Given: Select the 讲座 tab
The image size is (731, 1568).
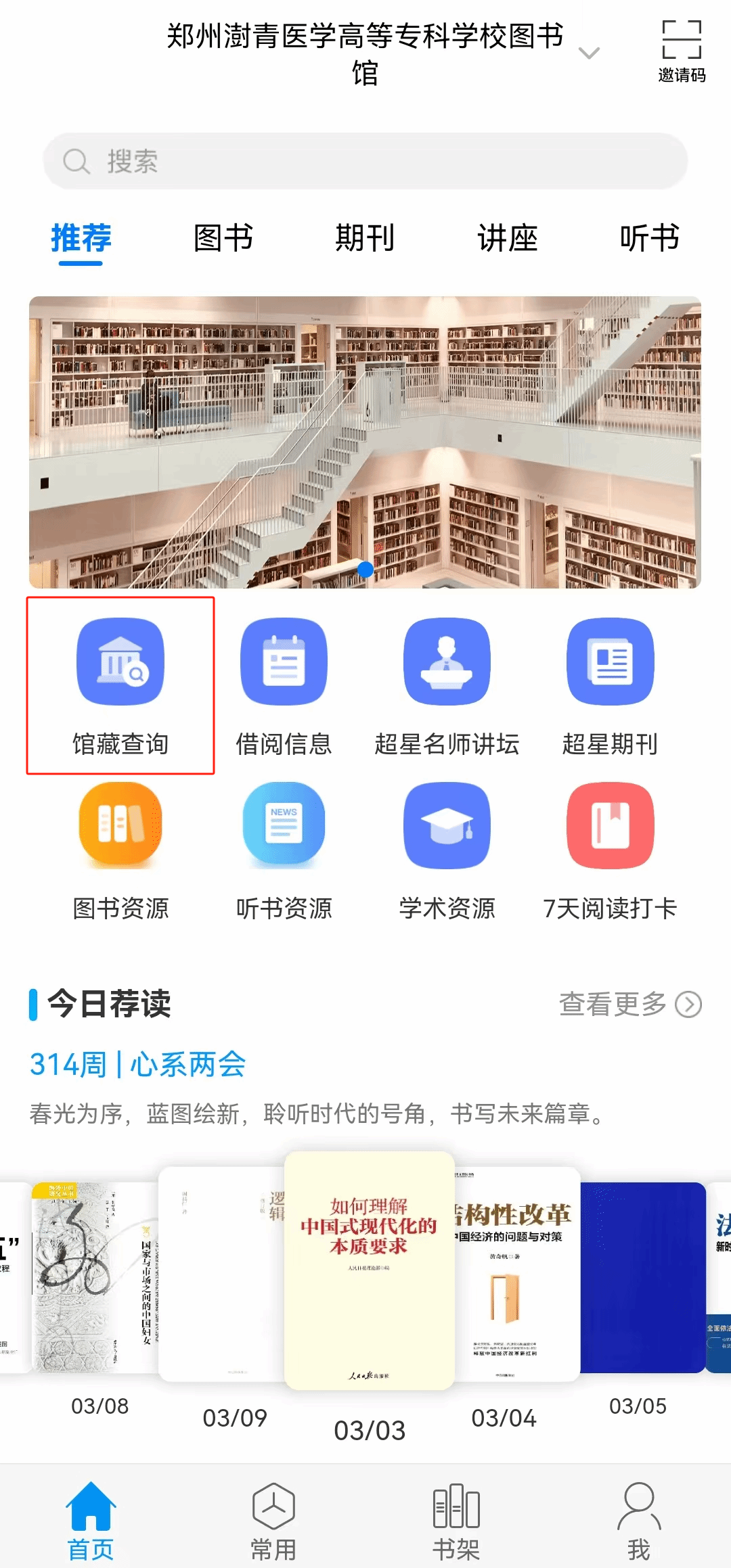Looking at the screenshot, I should tap(508, 238).
